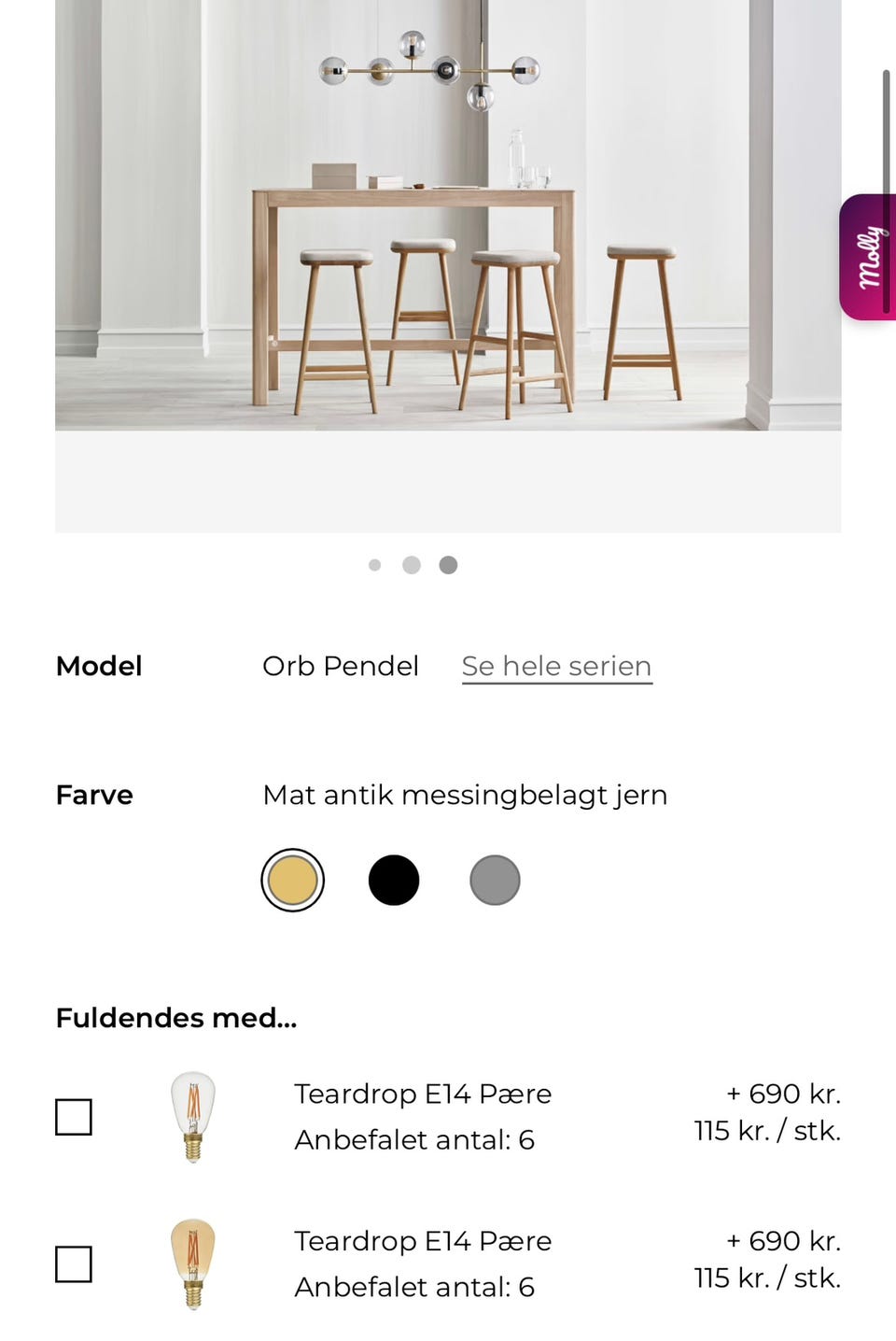Click the second Teardrop E14 Pære title
This screenshot has width=896, height=1341.
423,1241
